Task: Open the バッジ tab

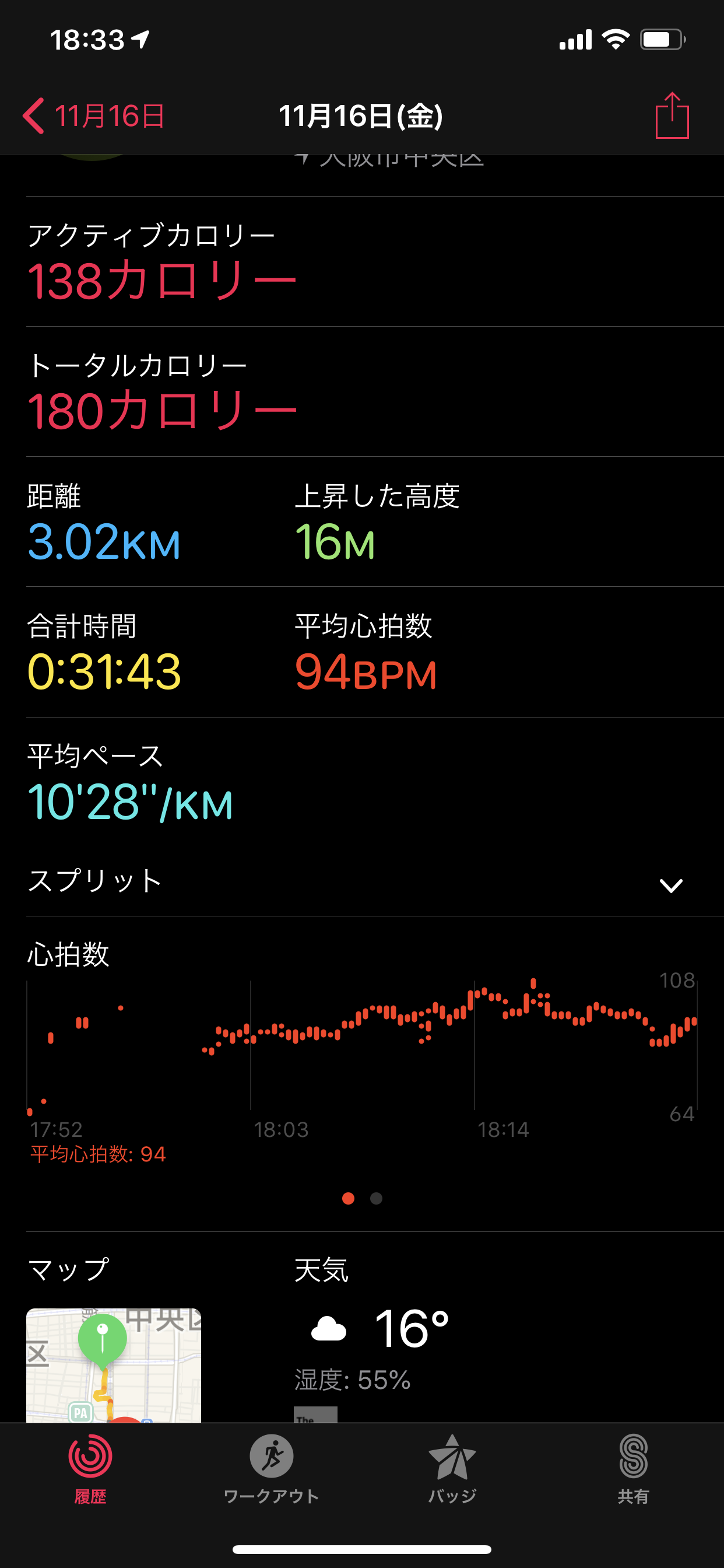Action: click(x=452, y=1468)
